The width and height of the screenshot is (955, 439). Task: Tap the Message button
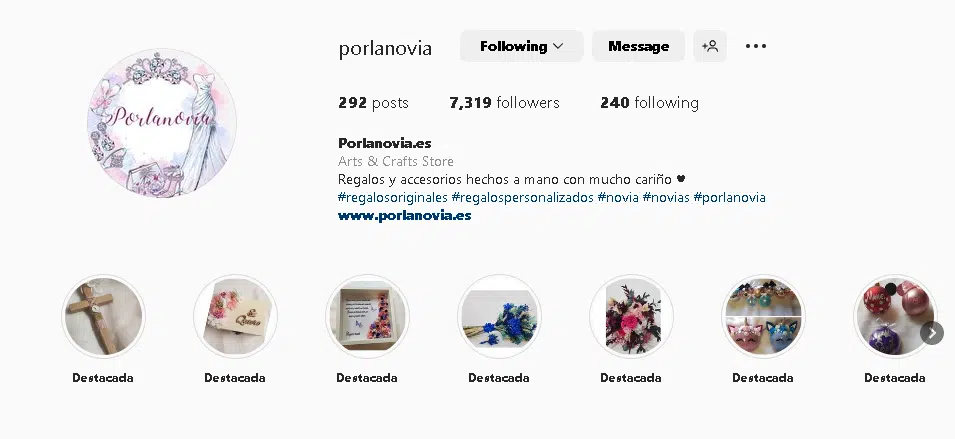(x=638, y=46)
